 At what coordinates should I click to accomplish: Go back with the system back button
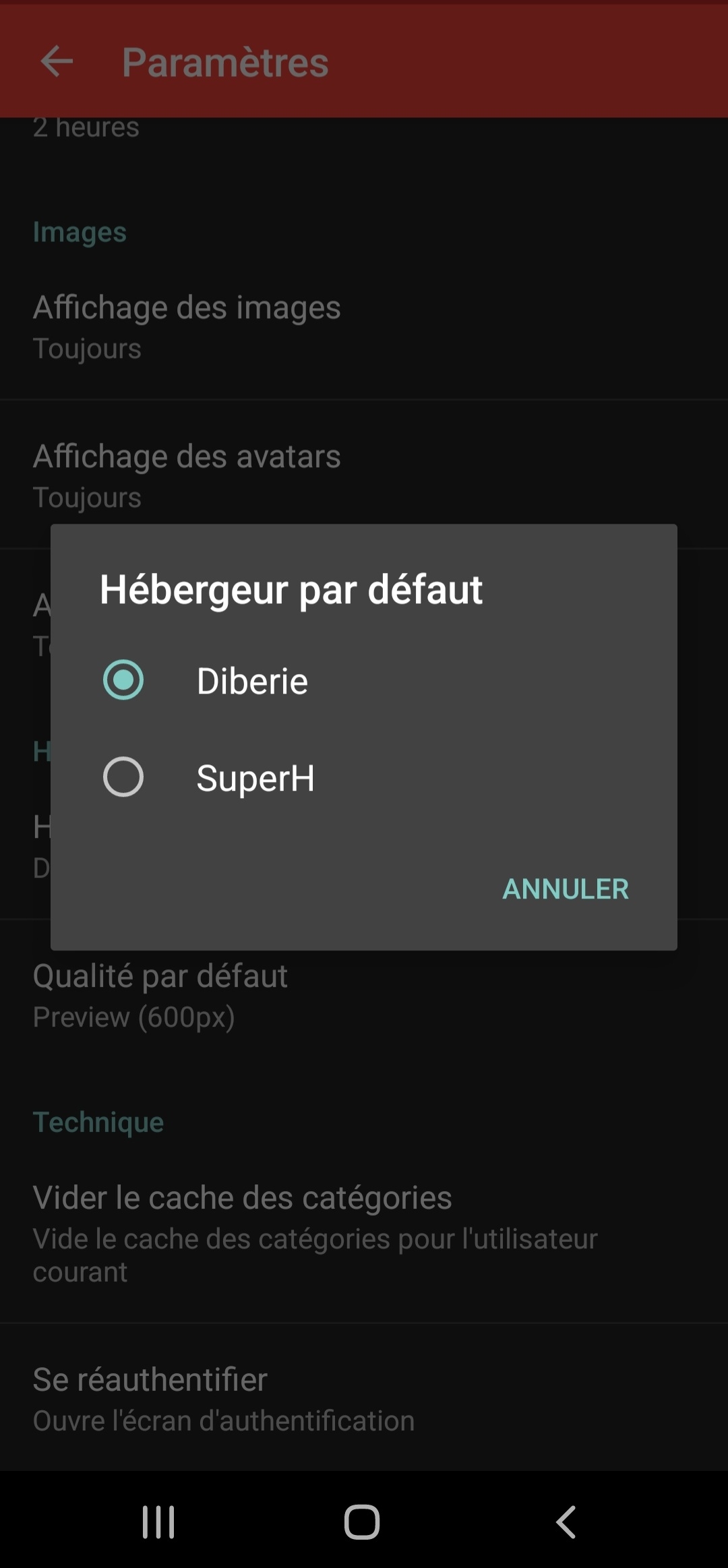566,1522
